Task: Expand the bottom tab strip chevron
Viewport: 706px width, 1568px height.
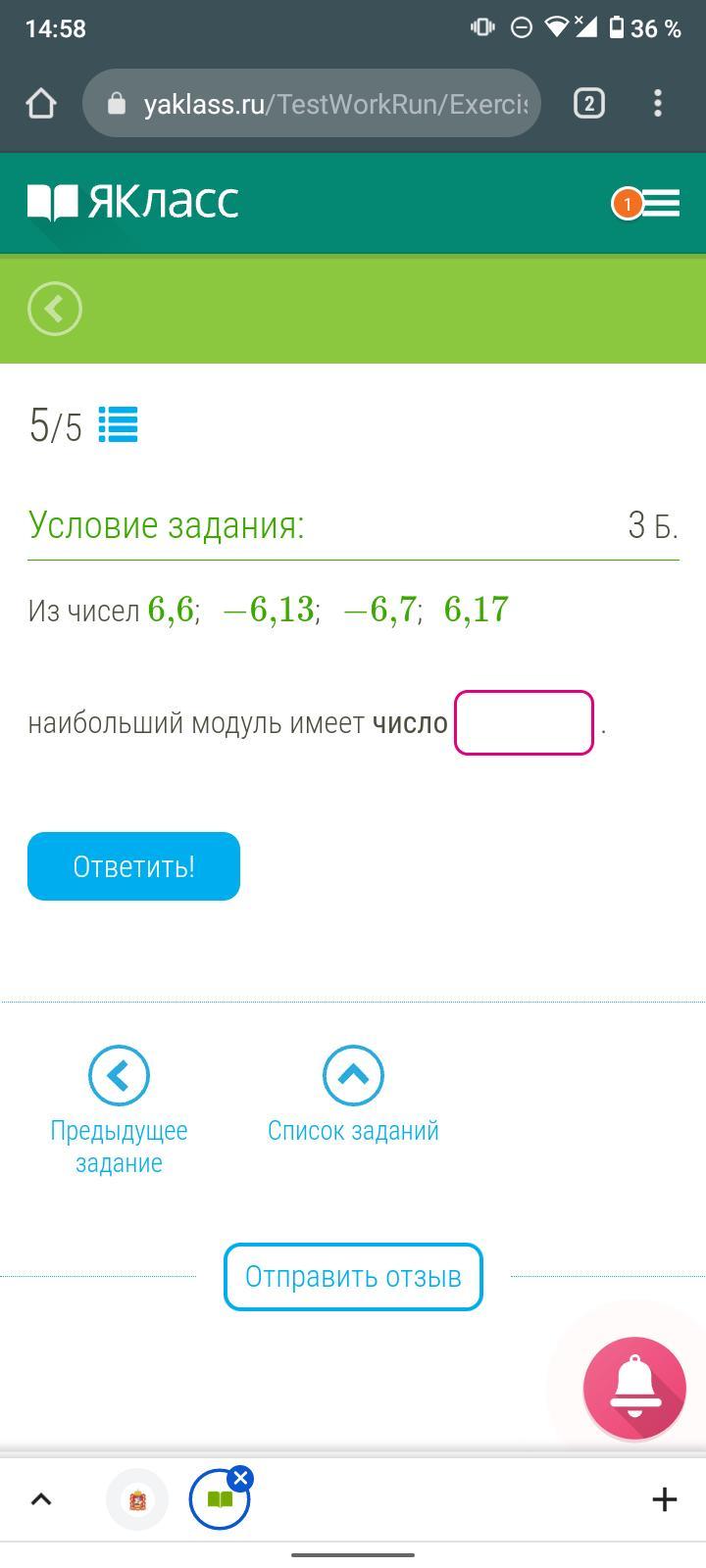Action: pos(41,1498)
